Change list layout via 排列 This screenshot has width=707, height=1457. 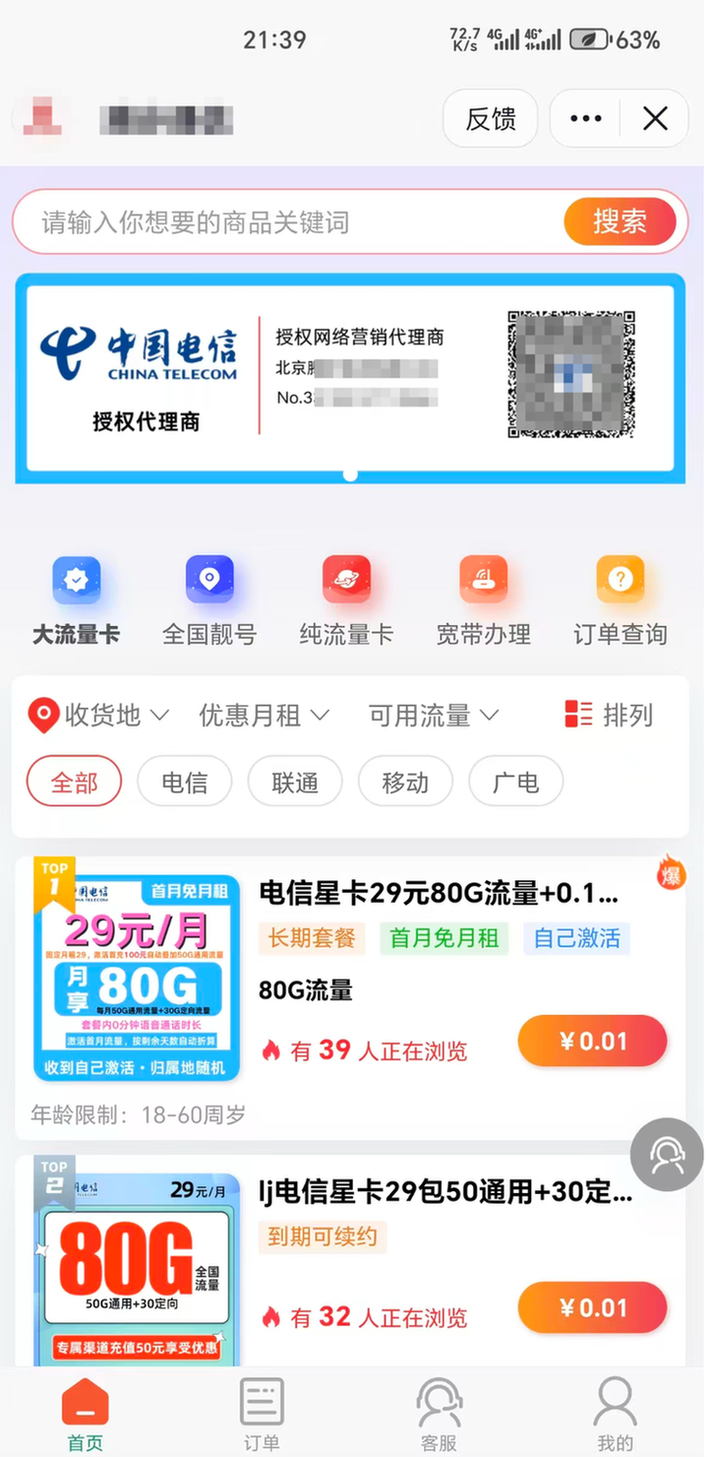[609, 715]
